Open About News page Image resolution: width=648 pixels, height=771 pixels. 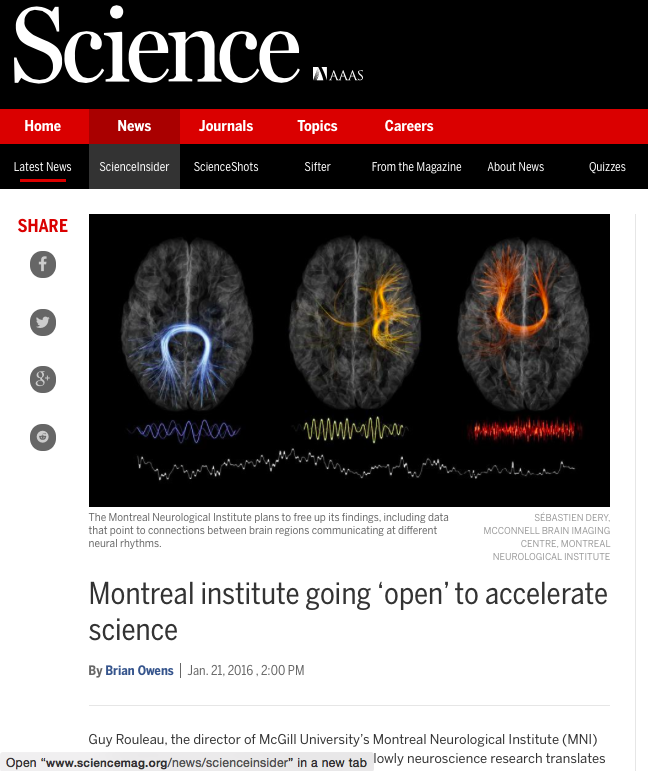pos(516,167)
